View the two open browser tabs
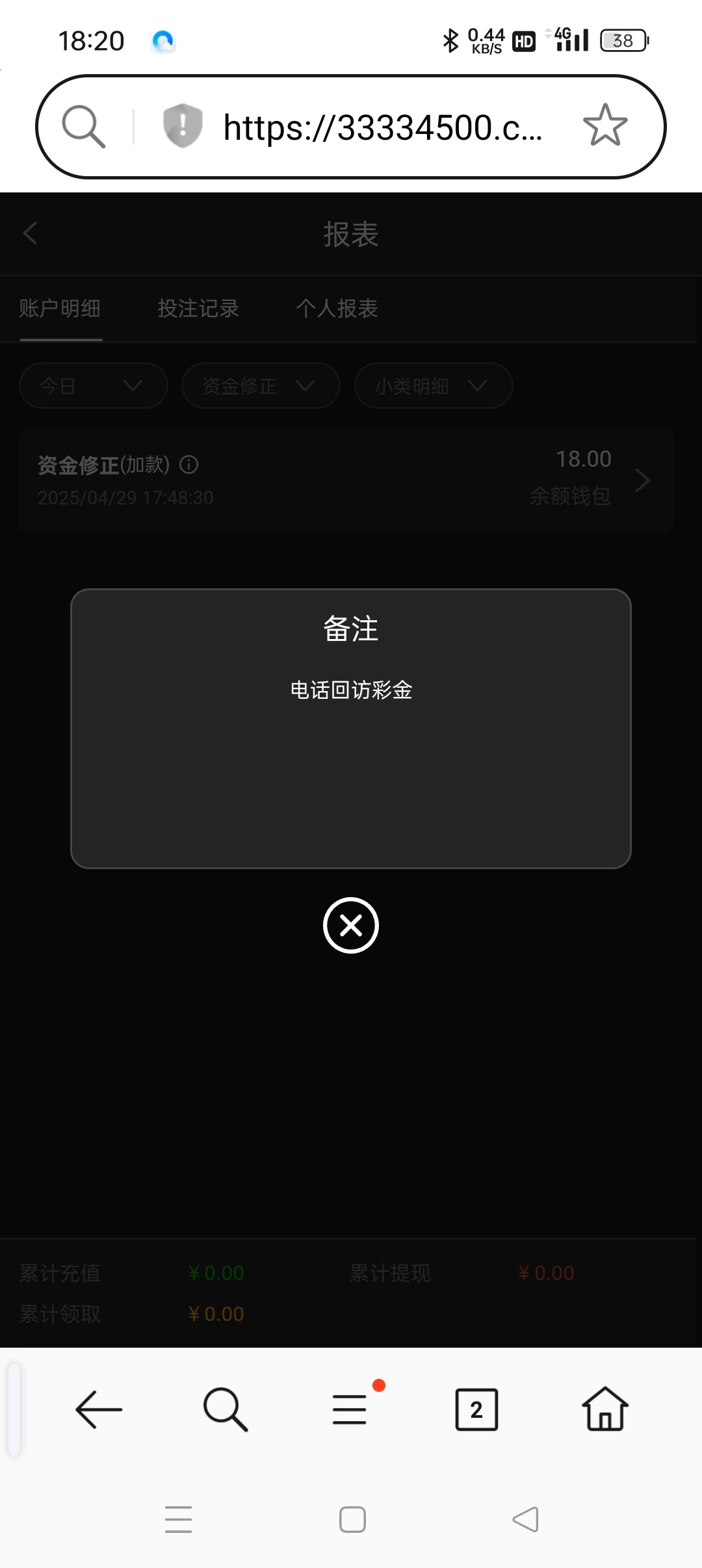Viewport: 702px width, 1568px height. pos(476,1409)
